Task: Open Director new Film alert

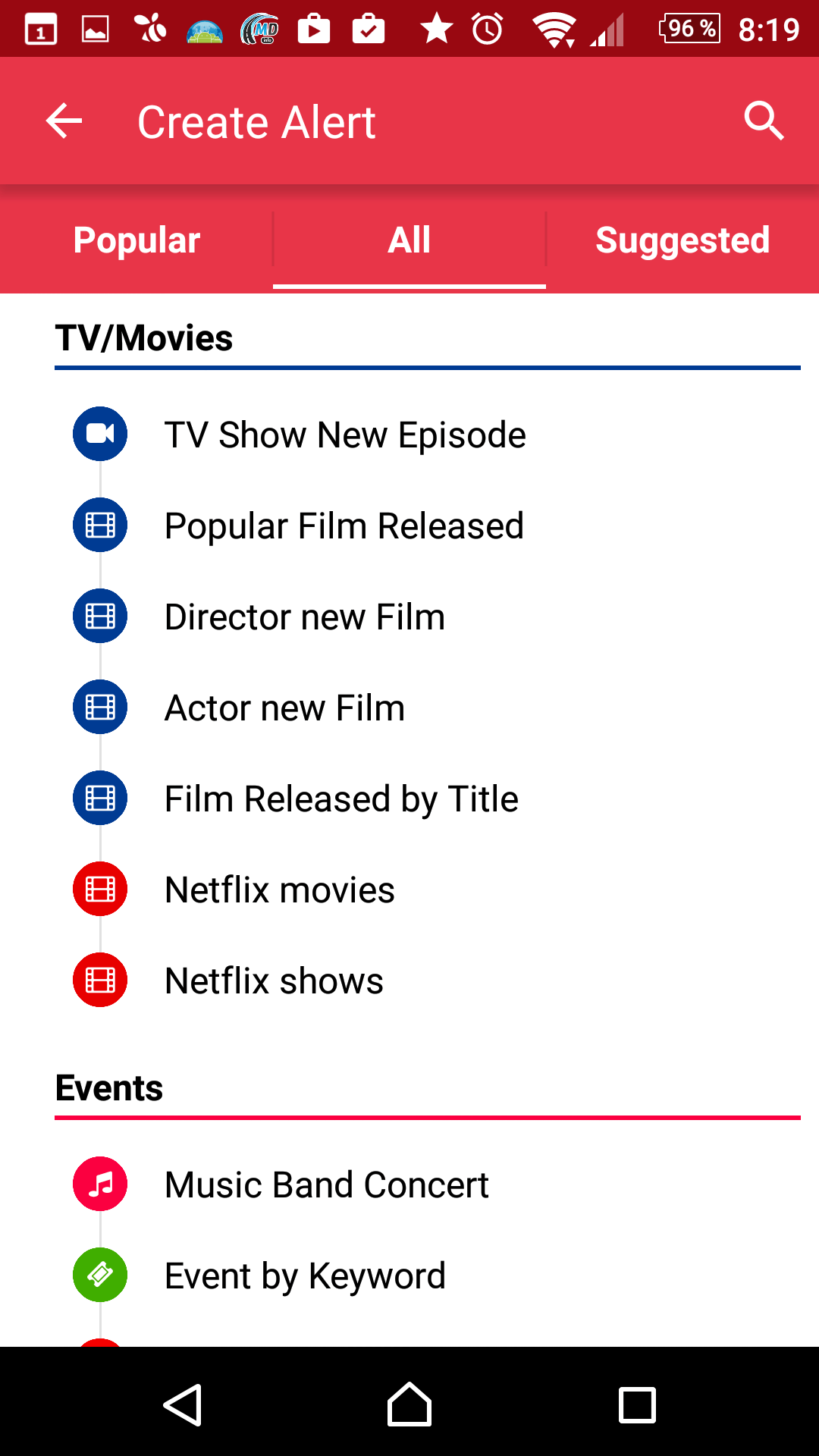Action: coord(428,617)
